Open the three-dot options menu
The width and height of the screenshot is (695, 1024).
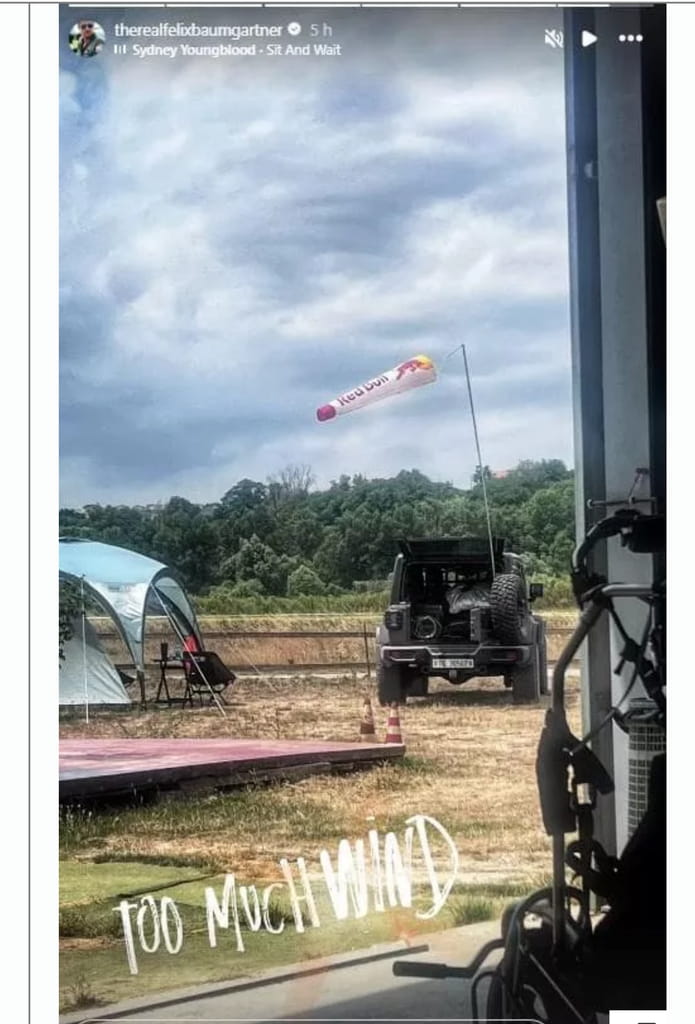pos(630,38)
